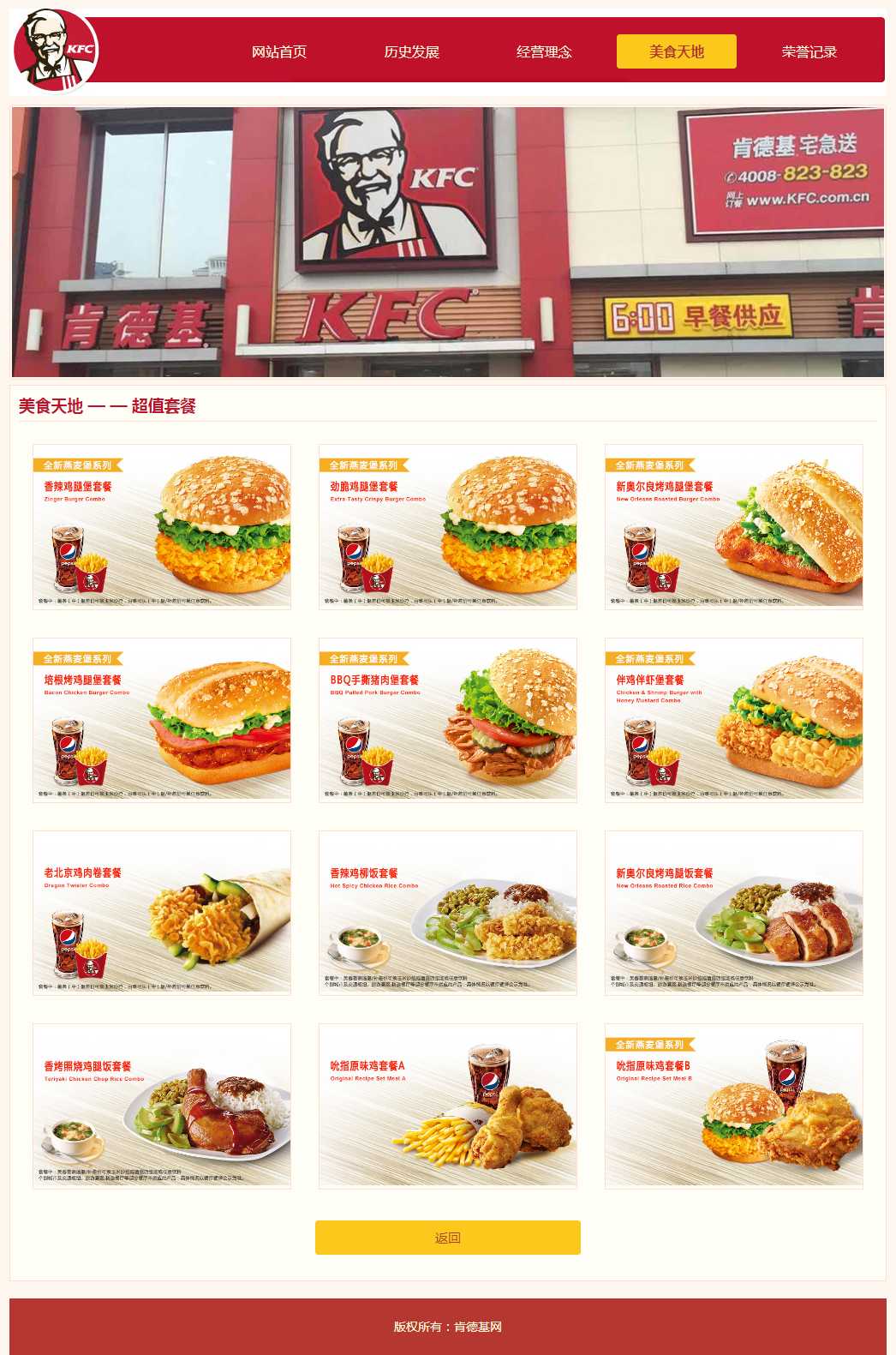Image resolution: width=896 pixels, height=1355 pixels.
Task: Select the 培根烤鸡腿堡套餐 combo
Action: (162, 720)
